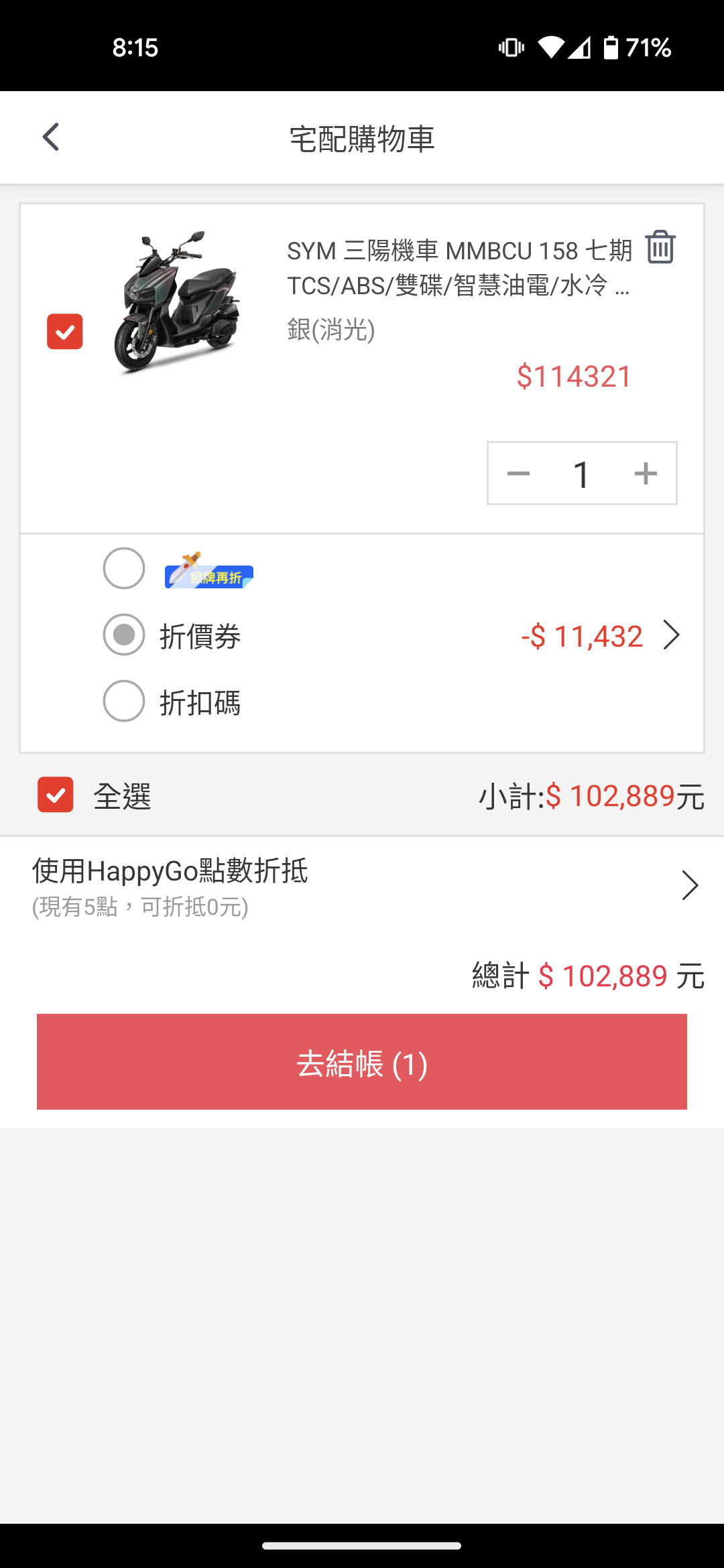The height and width of the screenshot is (1568, 724).
Task: Select the 擴牌再折 discount option
Action: 124,568
